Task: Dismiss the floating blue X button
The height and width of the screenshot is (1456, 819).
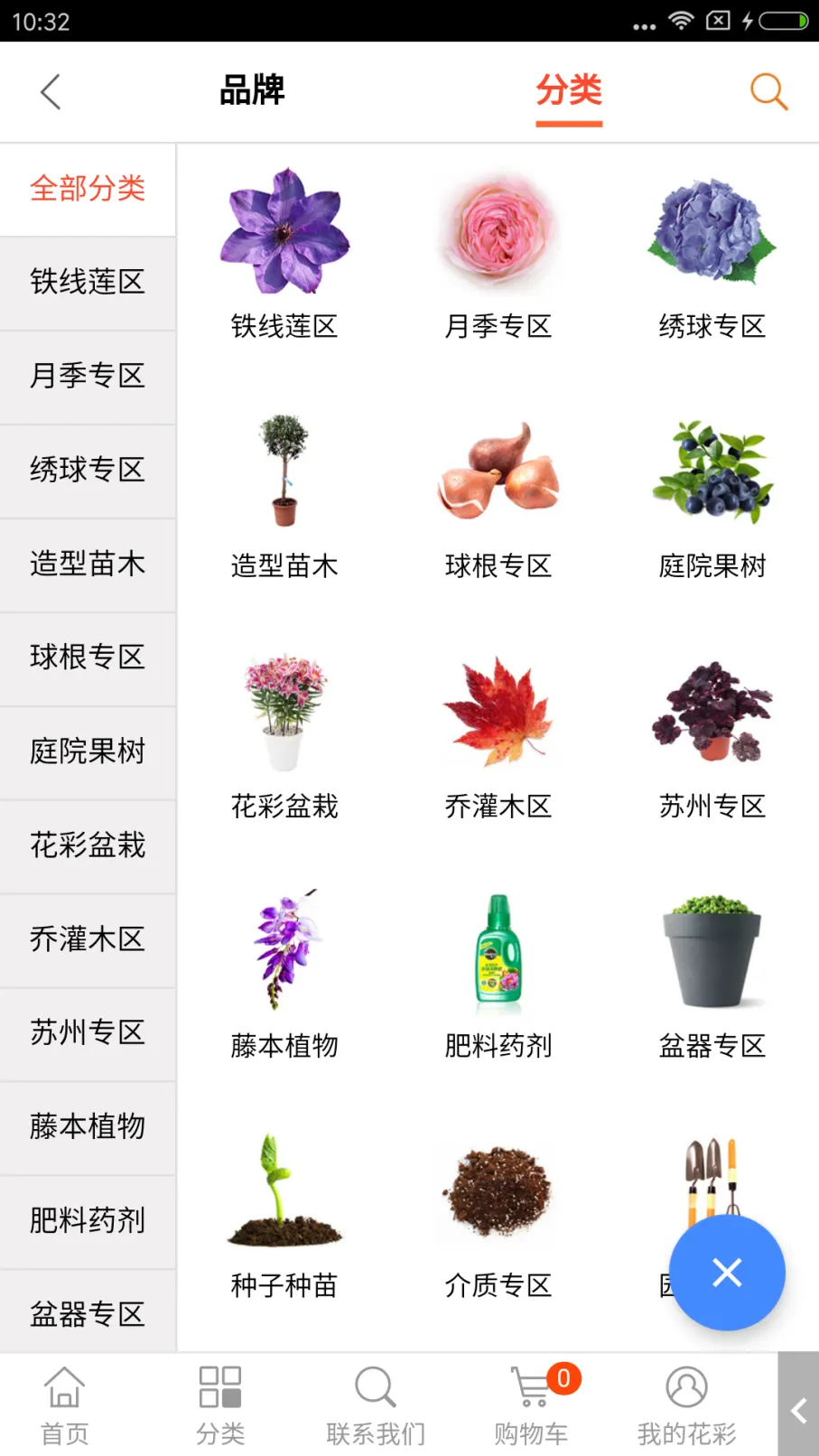Action: (x=727, y=1273)
